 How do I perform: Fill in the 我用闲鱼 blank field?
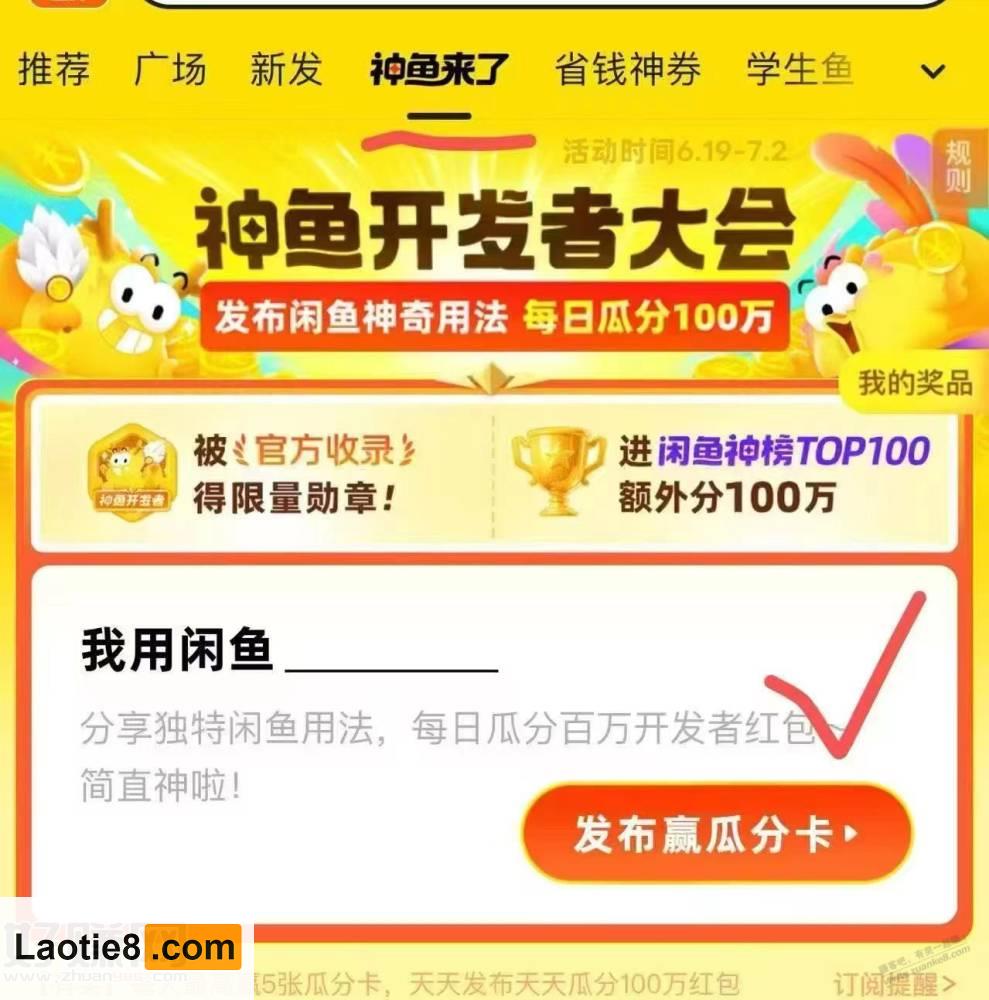pos(392,652)
